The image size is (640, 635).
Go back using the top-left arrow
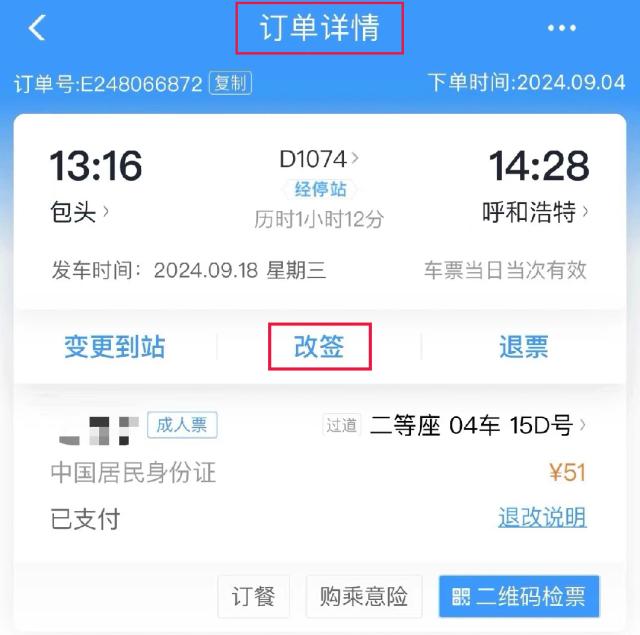[x=37, y=28]
